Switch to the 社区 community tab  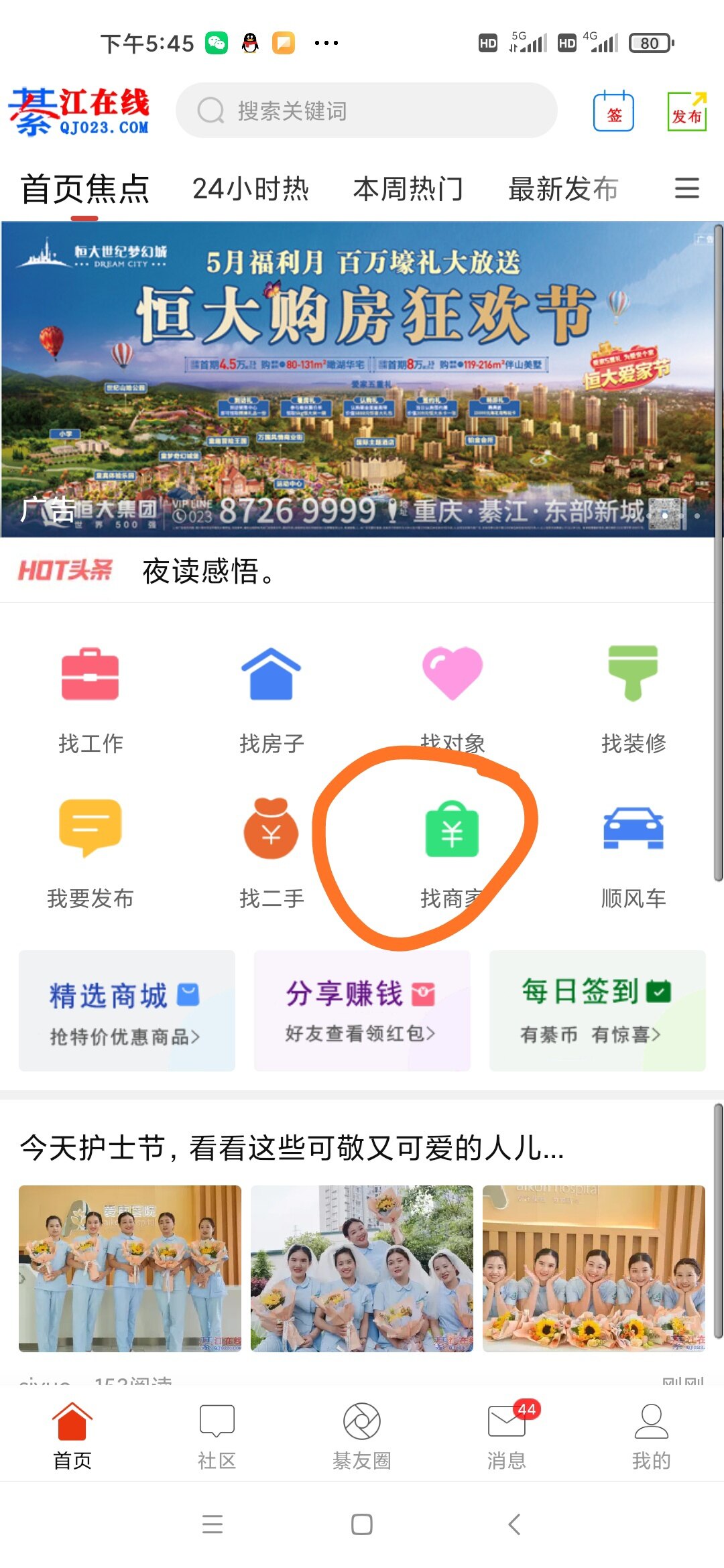[x=217, y=1435]
